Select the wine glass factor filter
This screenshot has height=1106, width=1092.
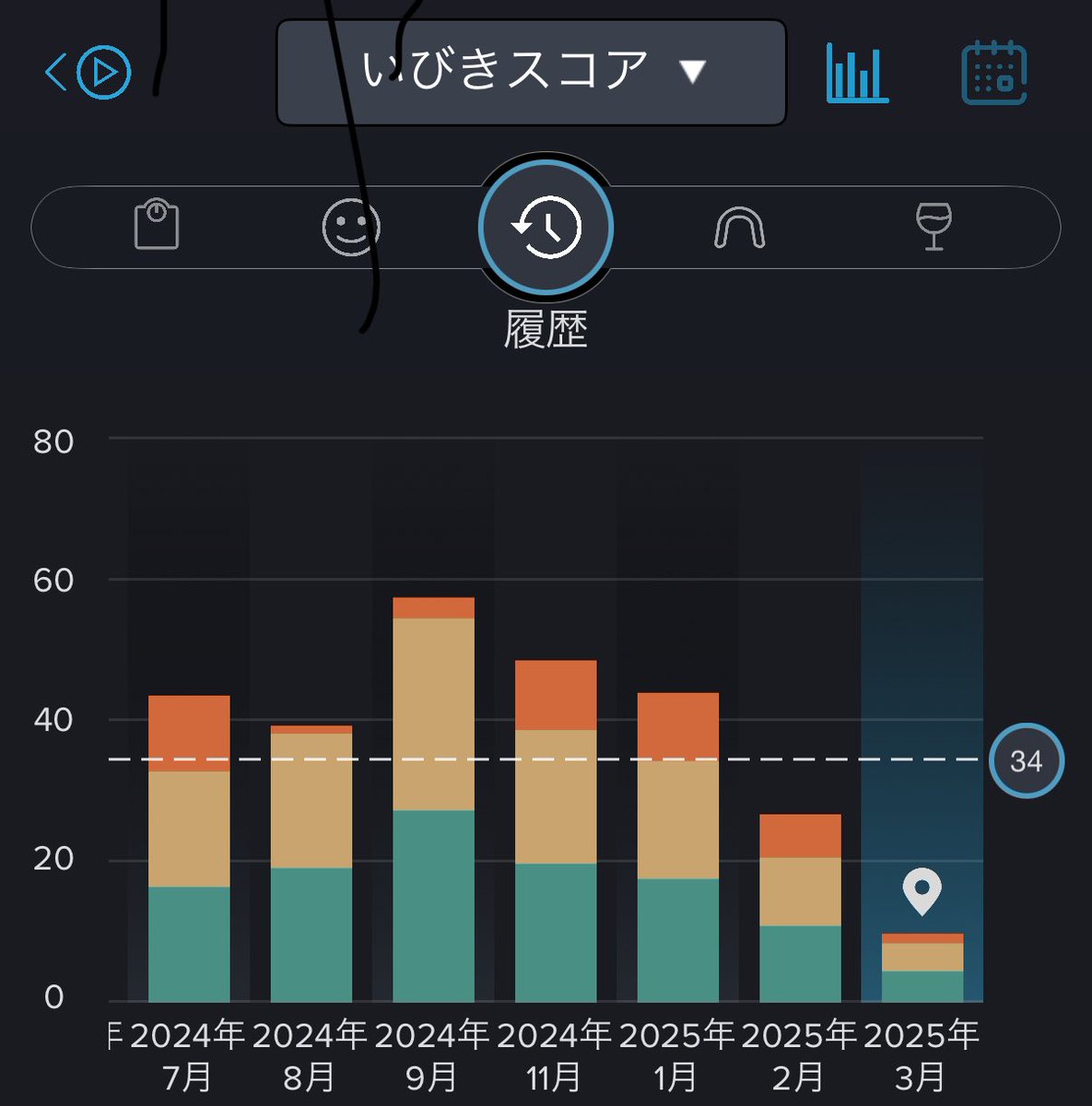933,227
